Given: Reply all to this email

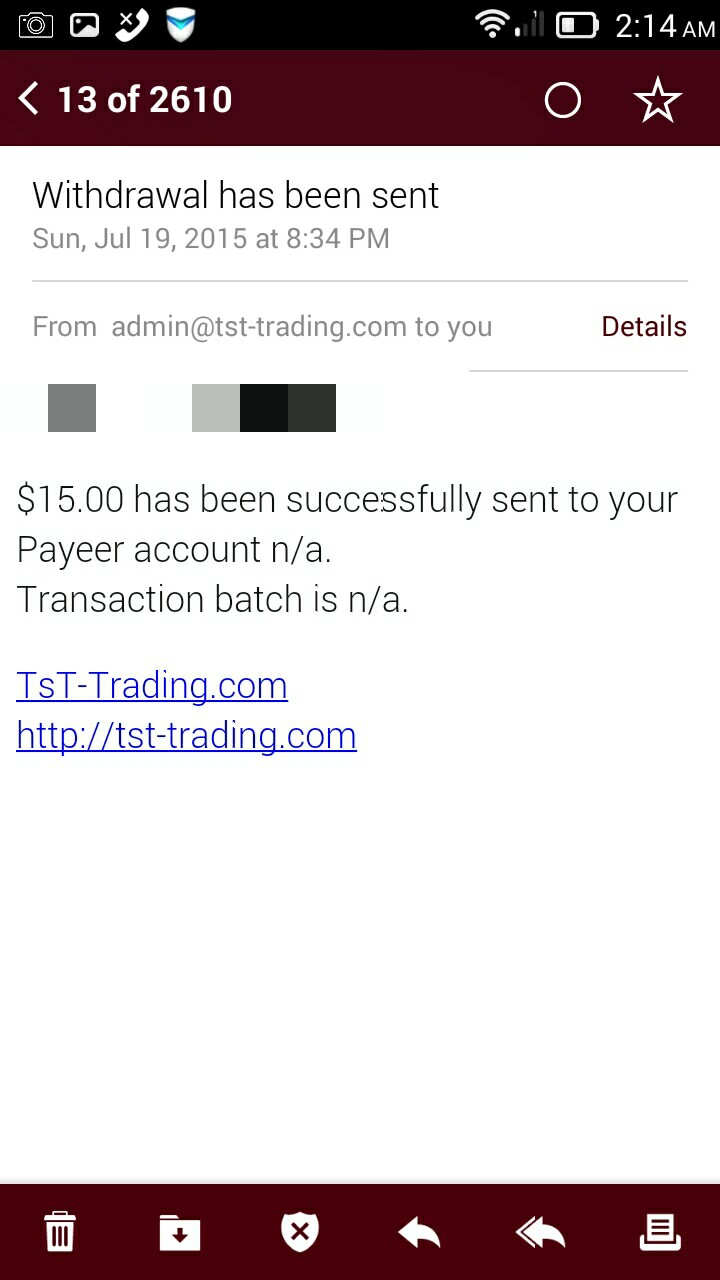Looking at the screenshot, I should [x=540, y=1231].
